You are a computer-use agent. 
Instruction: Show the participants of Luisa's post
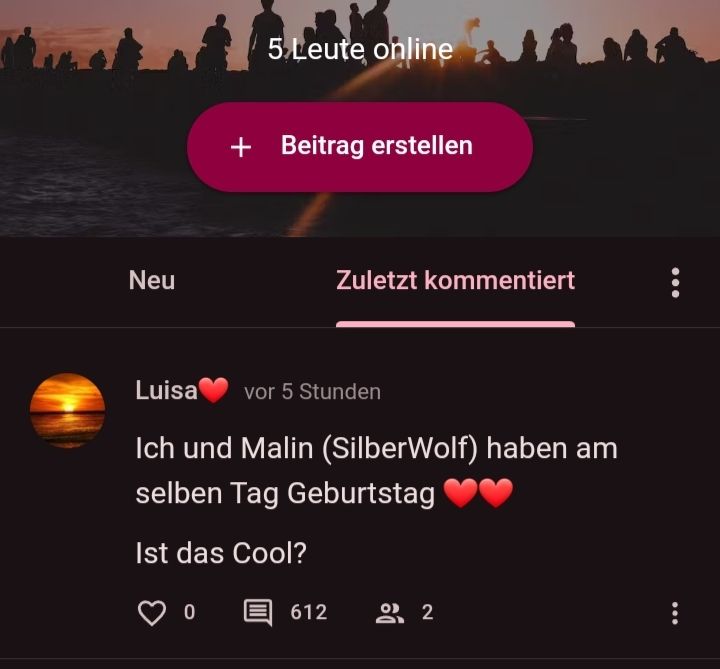390,612
